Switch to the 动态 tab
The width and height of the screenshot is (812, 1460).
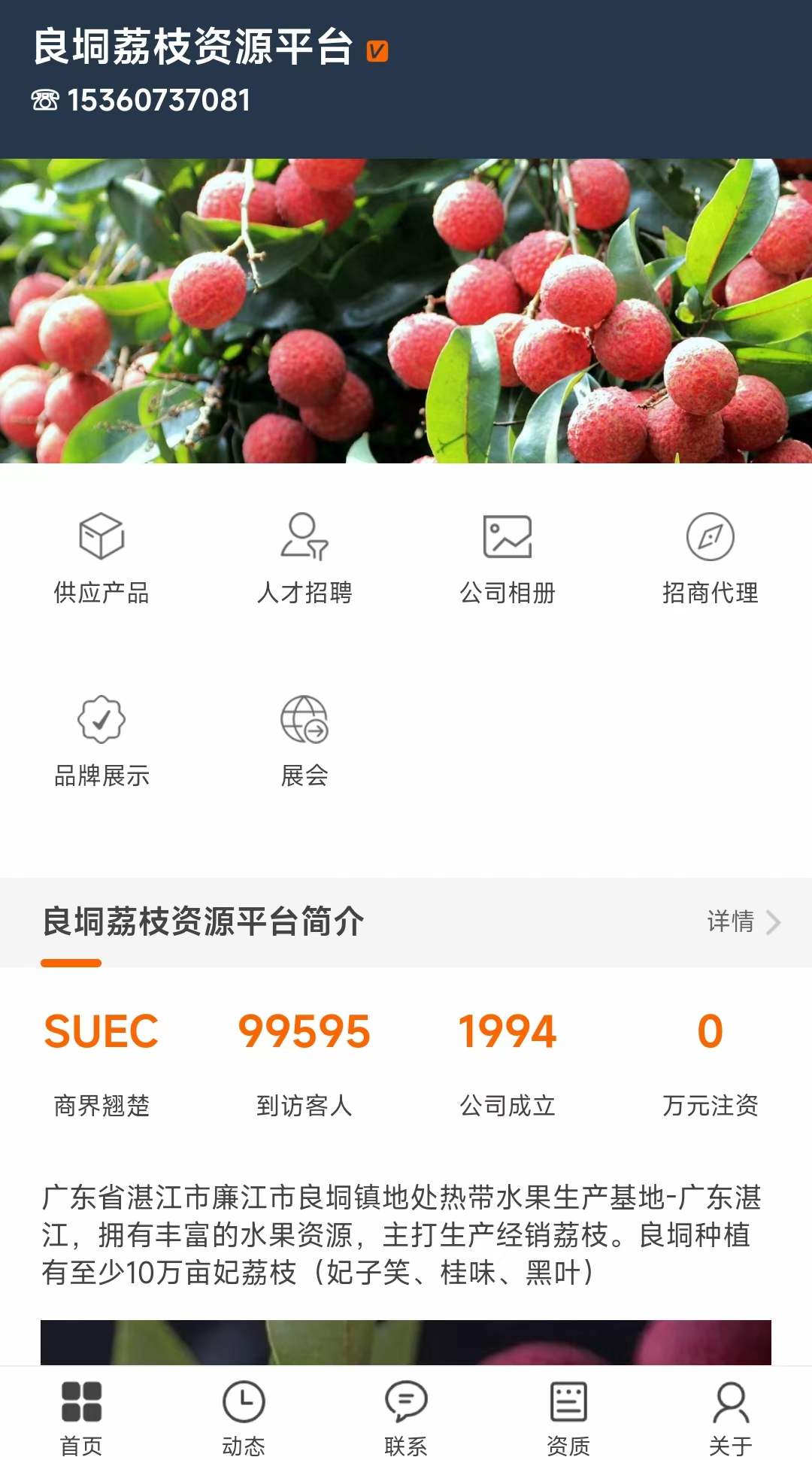coord(244,1416)
